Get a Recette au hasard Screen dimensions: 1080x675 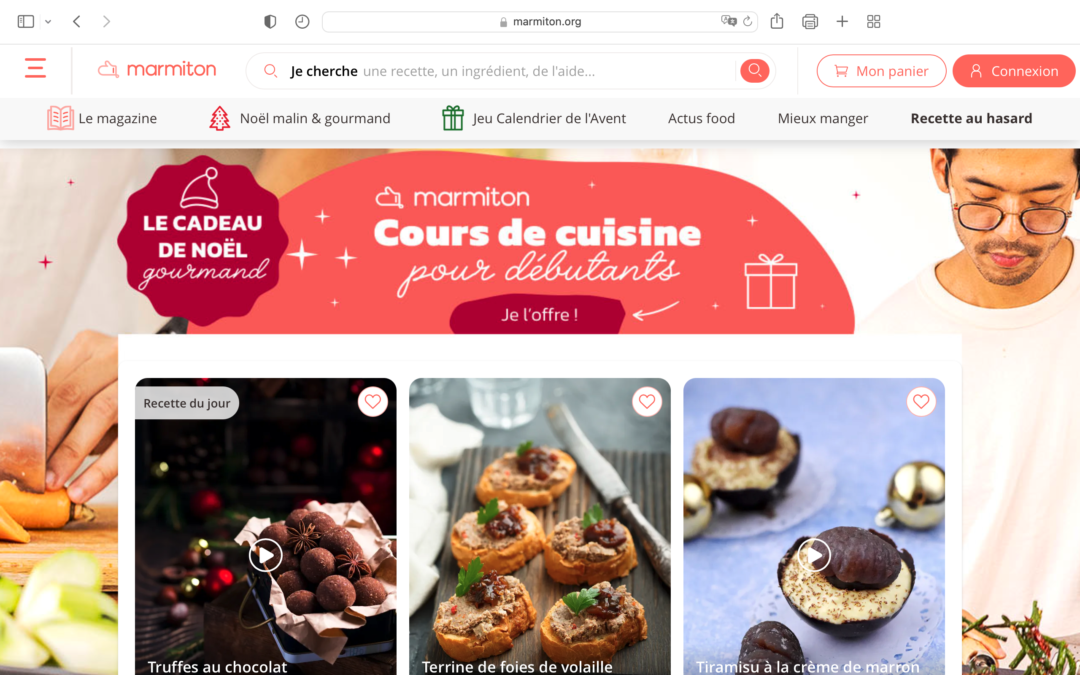pyautogui.click(x=971, y=118)
